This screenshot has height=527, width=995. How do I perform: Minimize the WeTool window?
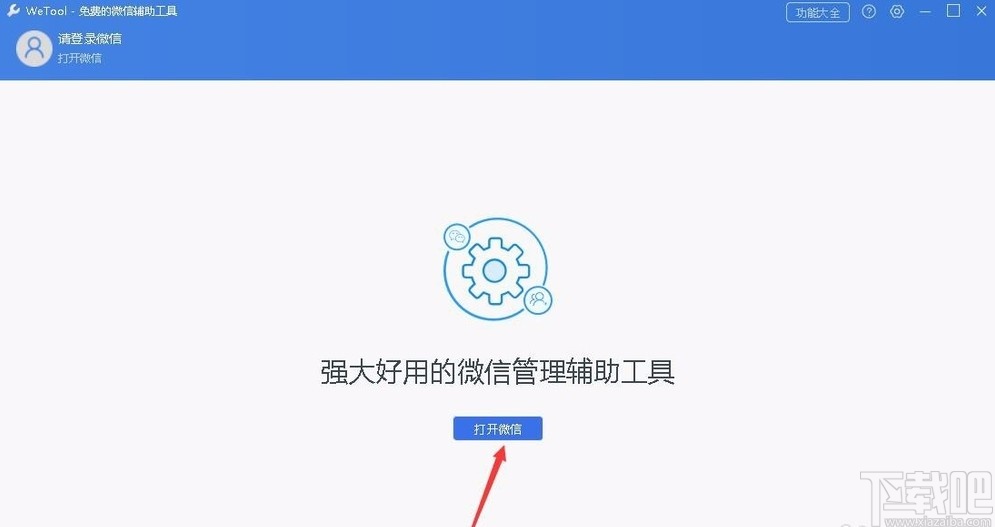pos(925,12)
